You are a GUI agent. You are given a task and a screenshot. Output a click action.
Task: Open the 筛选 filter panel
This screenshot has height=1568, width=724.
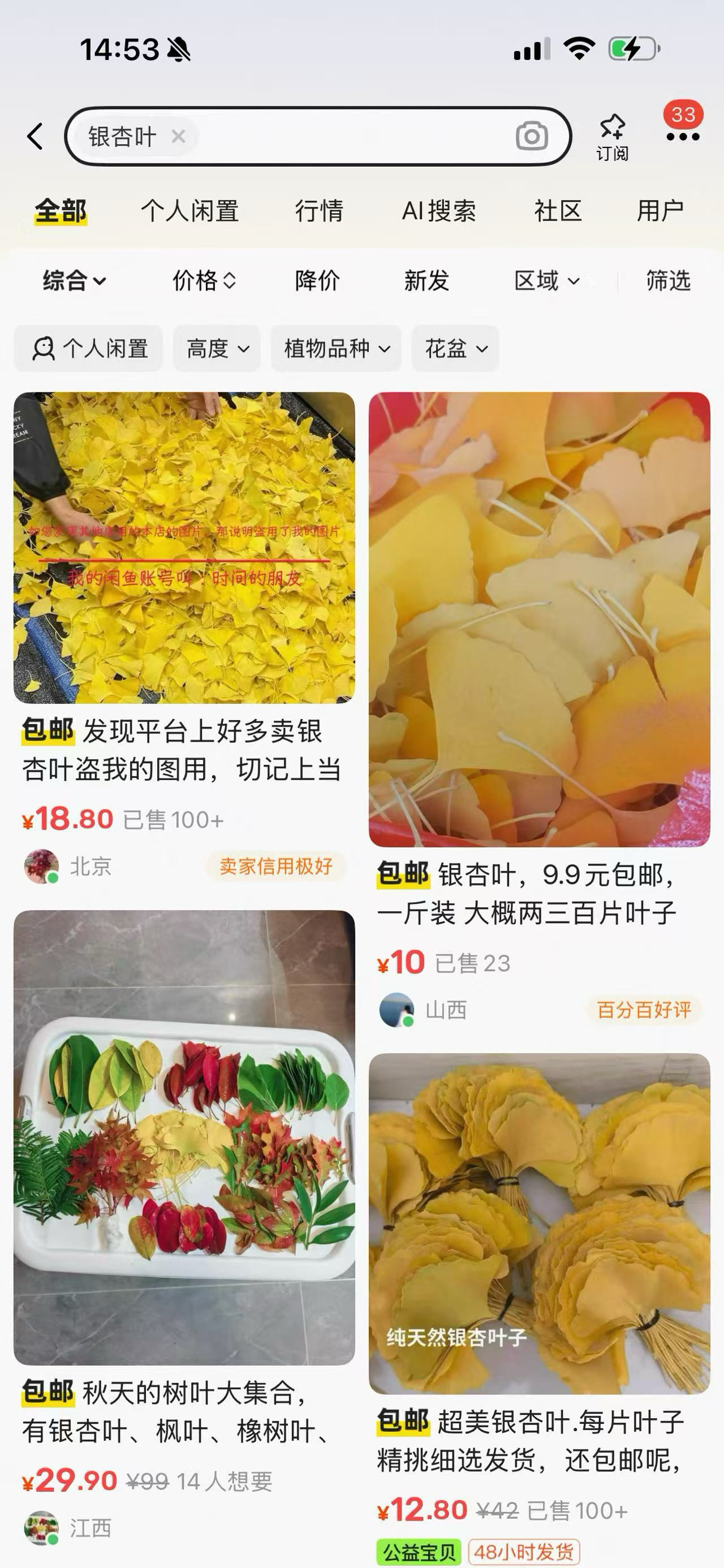click(668, 281)
